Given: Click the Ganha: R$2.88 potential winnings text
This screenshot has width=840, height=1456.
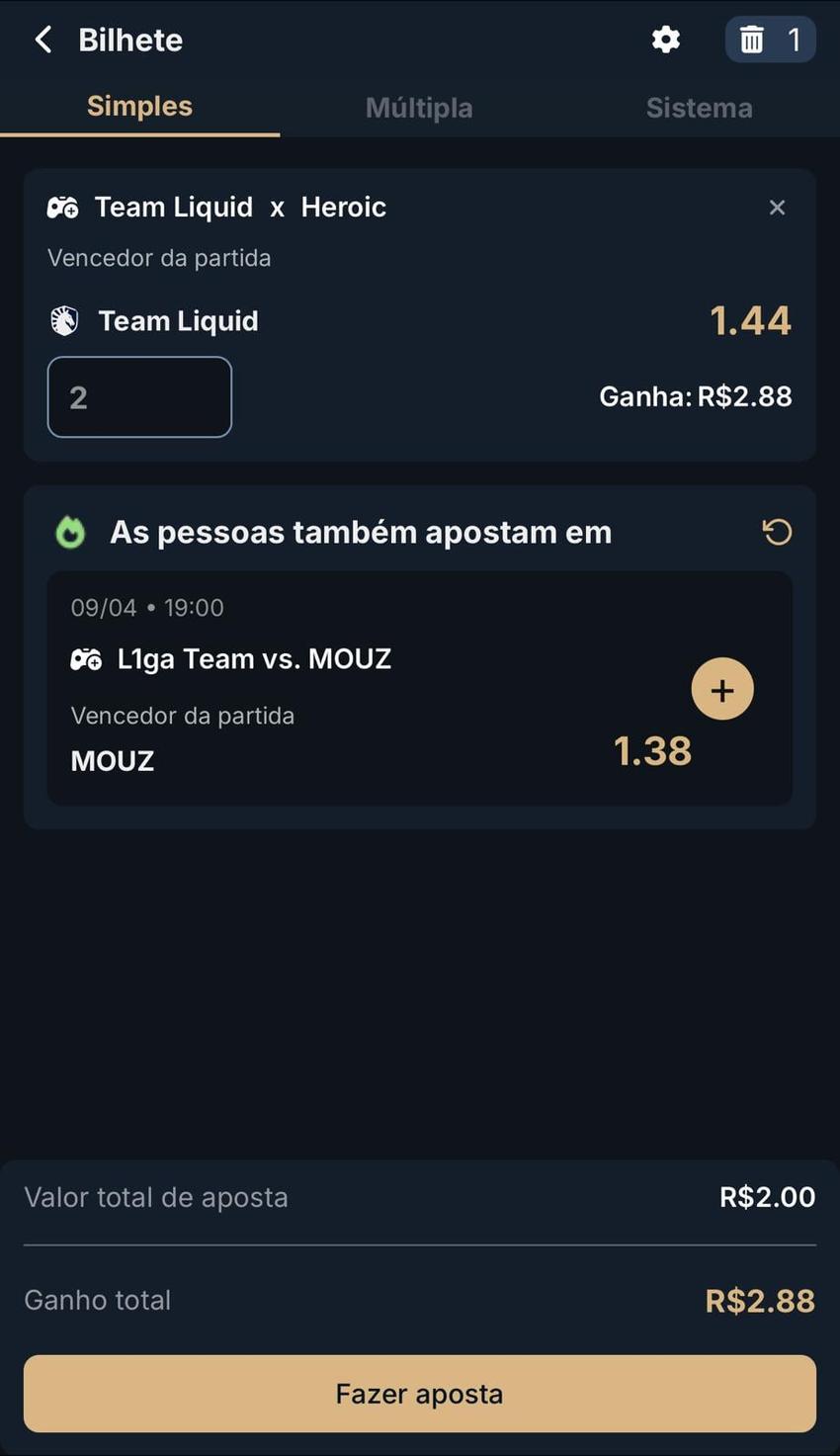Looking at the screenshot, I should tap(695, 395).
